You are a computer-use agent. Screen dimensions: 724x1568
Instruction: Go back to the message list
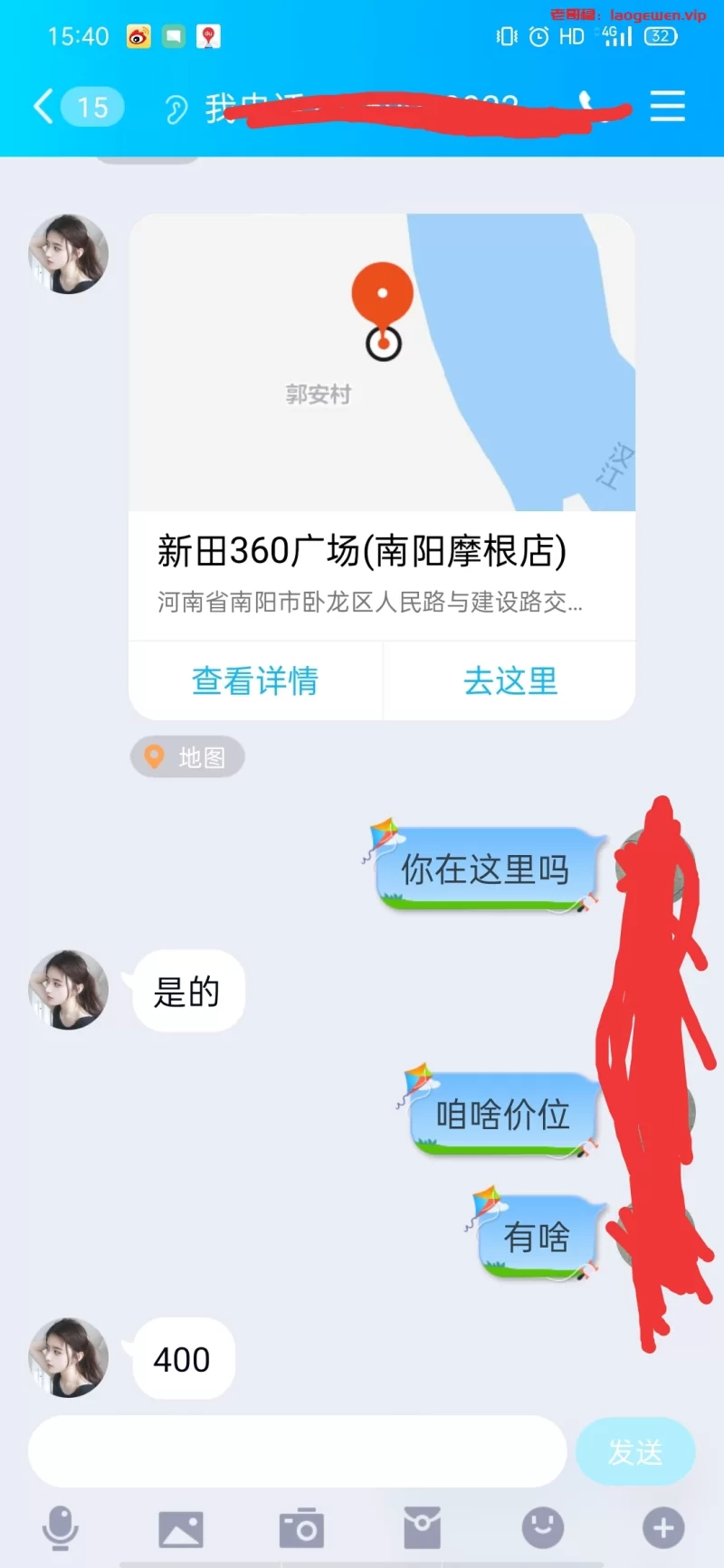click(43, 107)
